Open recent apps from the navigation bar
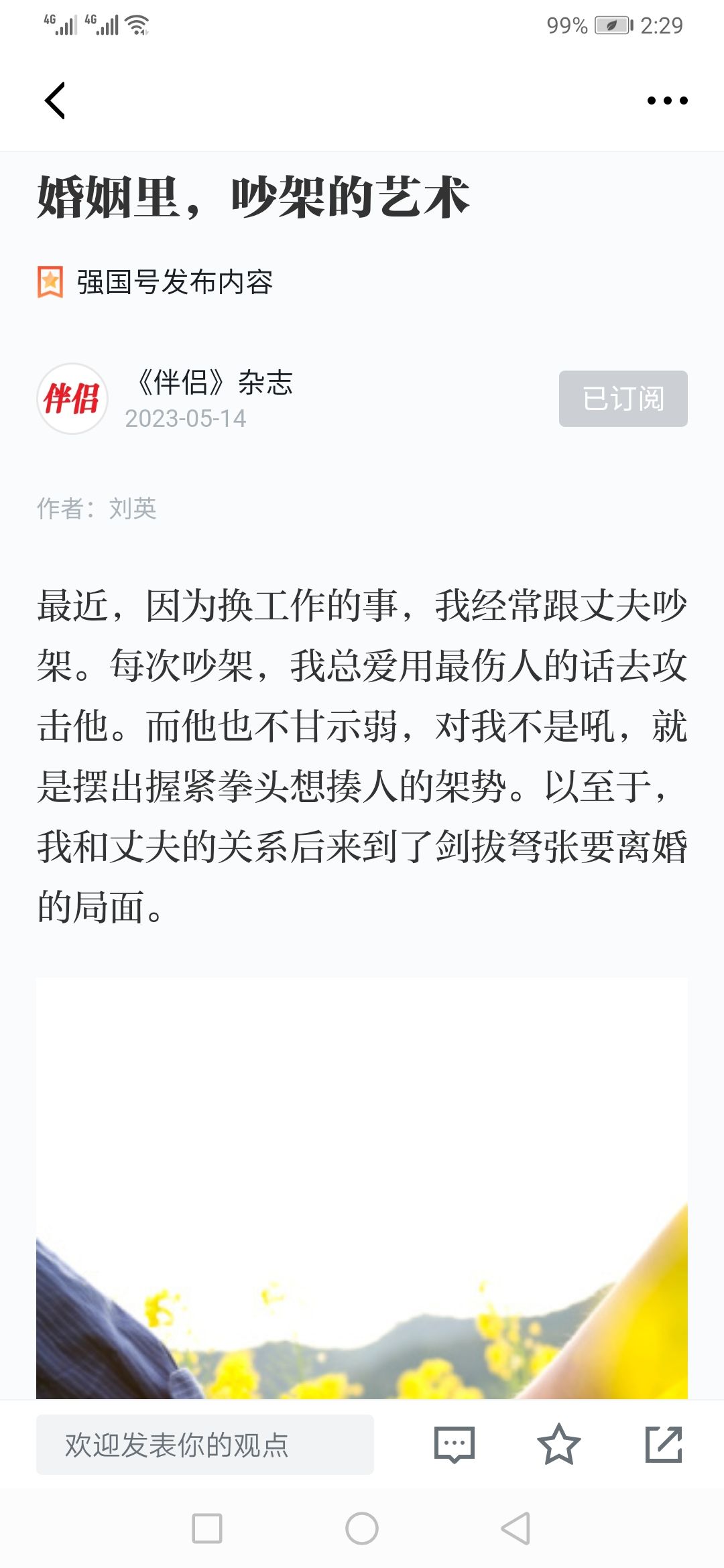The height and width of the screenshot is (1568, 724). (x=207, y=1528)
